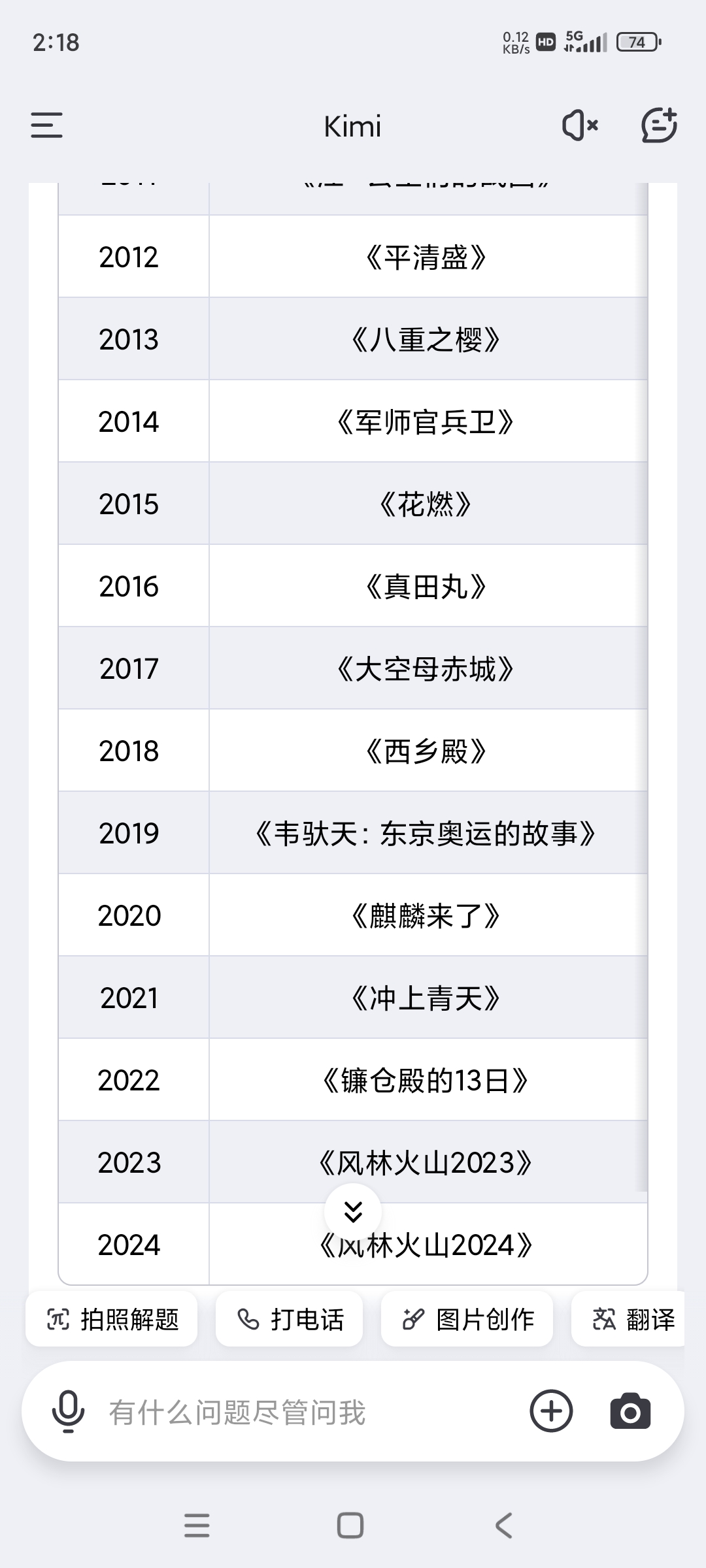Launch the camera from the input bar

coord(630,1411)
